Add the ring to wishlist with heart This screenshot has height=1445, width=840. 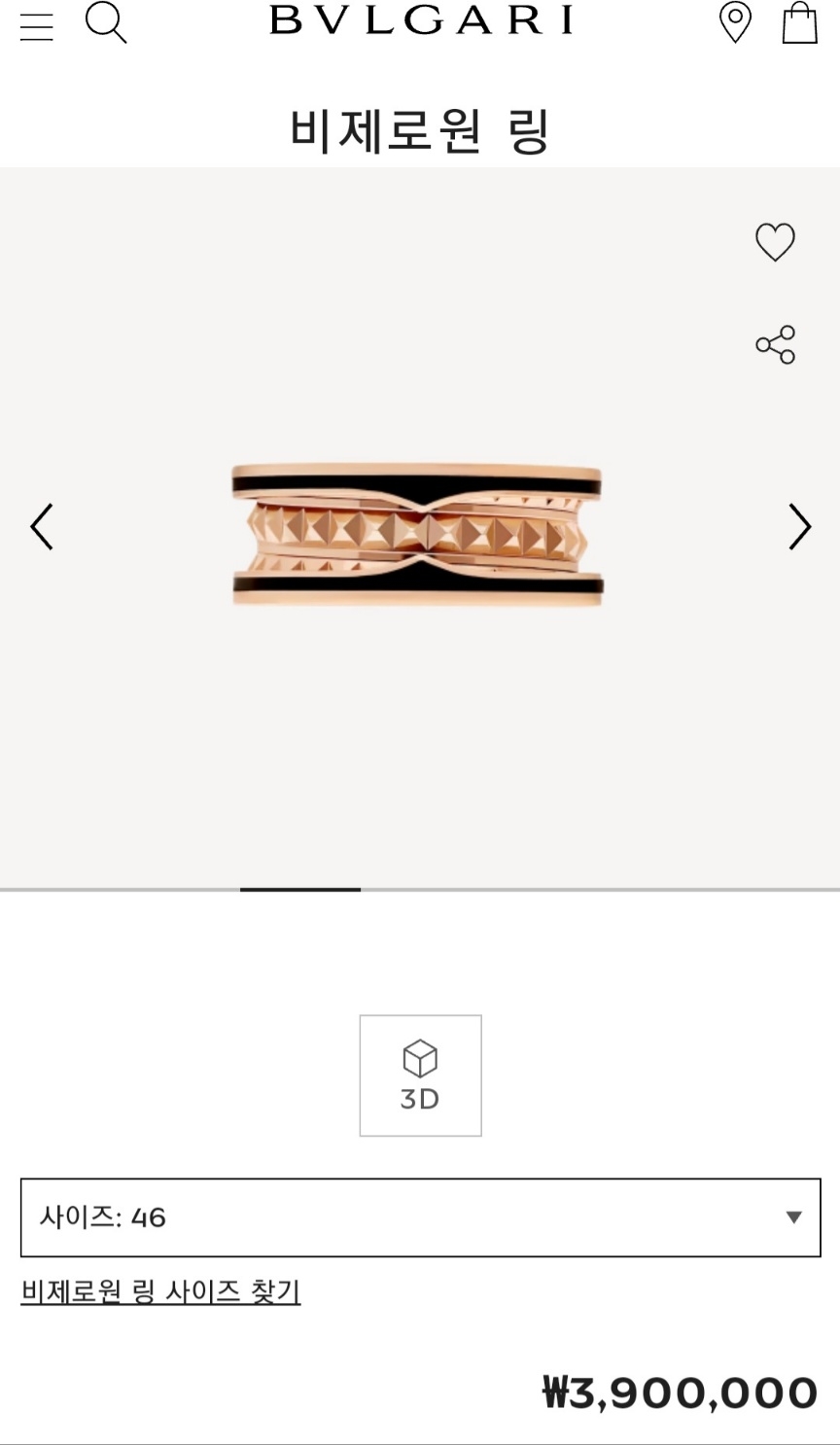[x=775, y=242]
